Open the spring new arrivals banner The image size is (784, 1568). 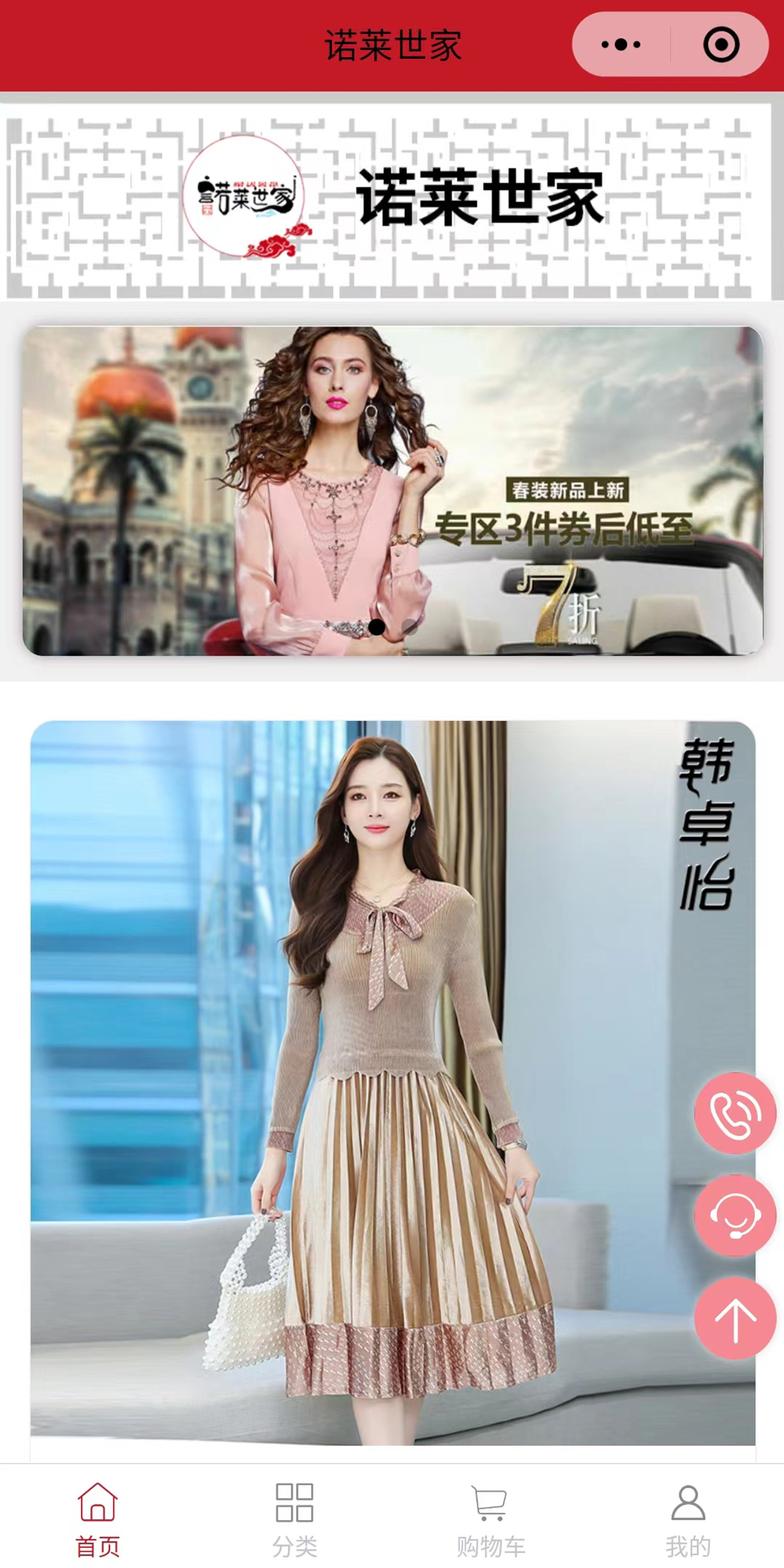(x=392, y=491)
